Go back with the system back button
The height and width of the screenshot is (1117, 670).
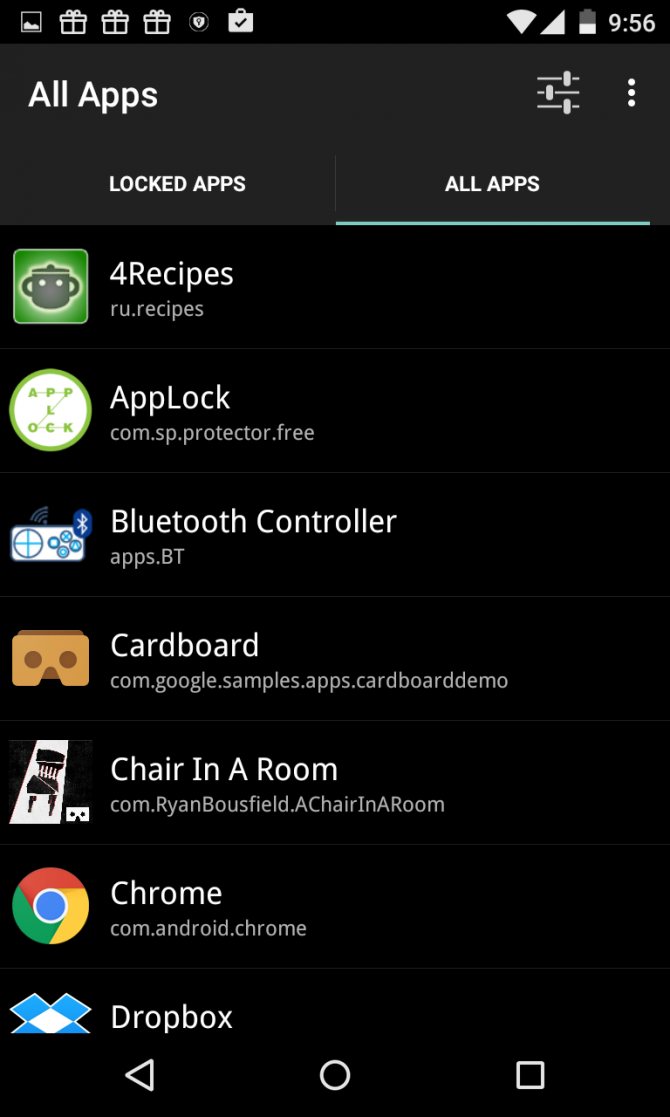click(140, 1074)
